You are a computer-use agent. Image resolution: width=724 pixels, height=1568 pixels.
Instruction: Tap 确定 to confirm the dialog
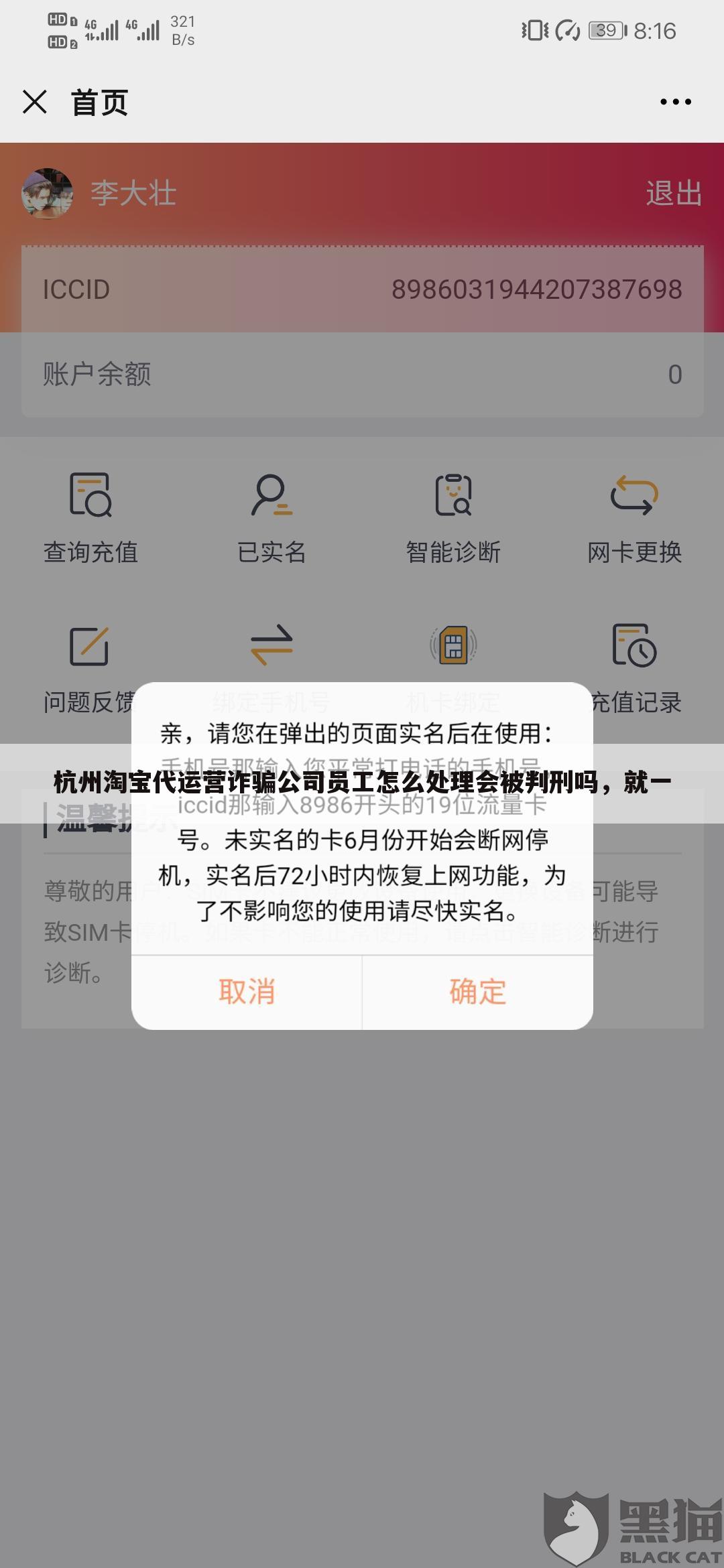[477, 994]
